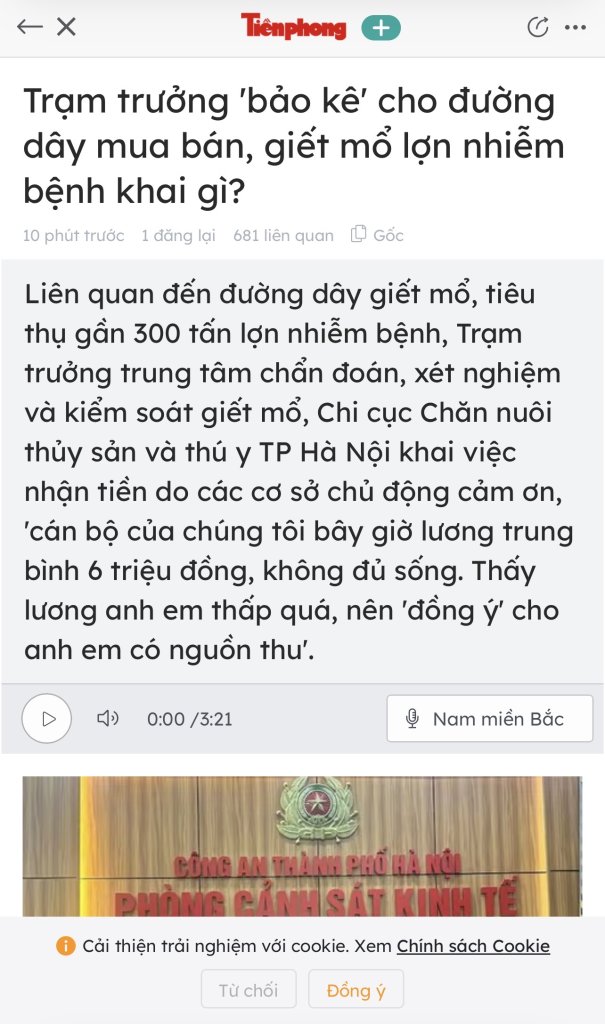Open the Chính sách Cookie link
This screenshot has width=605, height=1024.
point(473,946)
